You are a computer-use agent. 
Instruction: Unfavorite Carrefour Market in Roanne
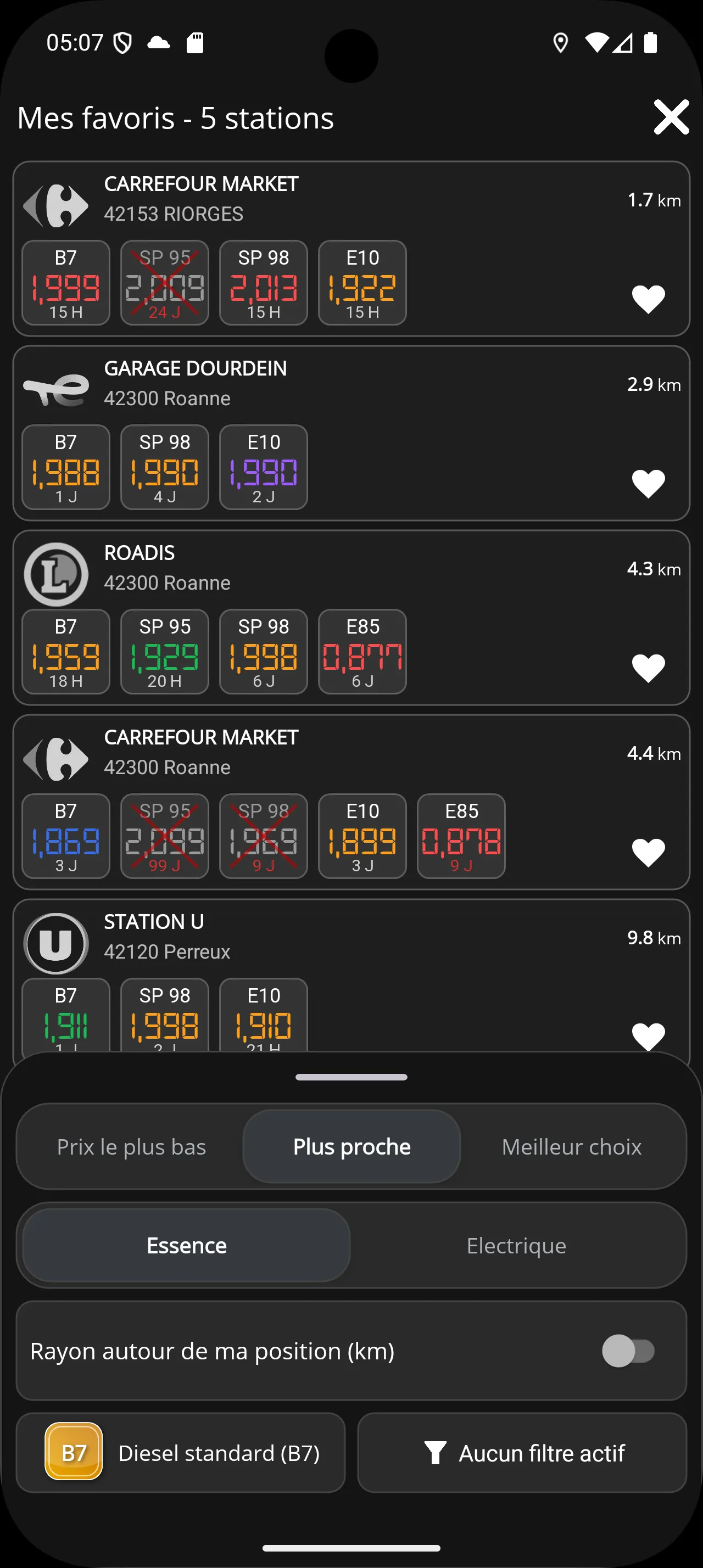click(x=648, y=852)
